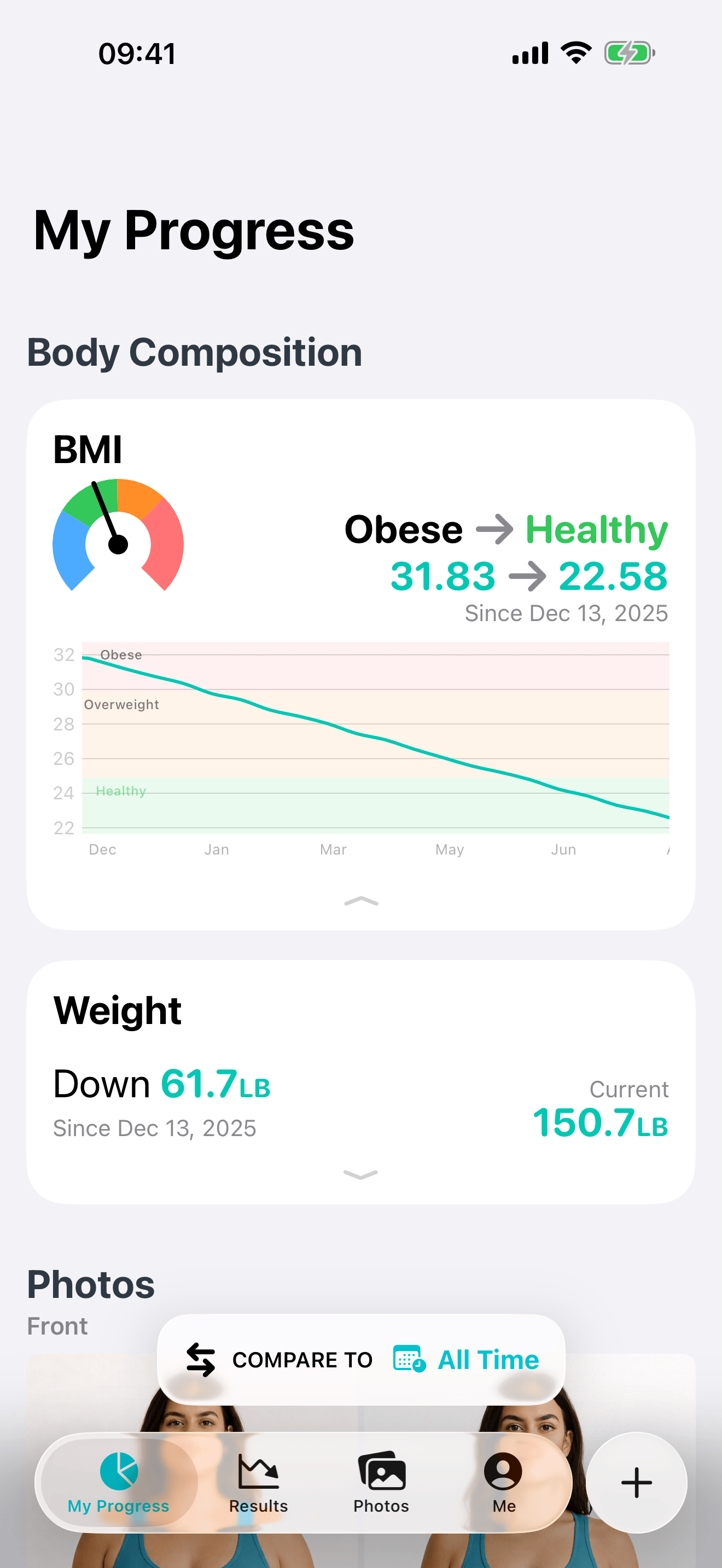Open the Me profile tab

point(503,1483)
